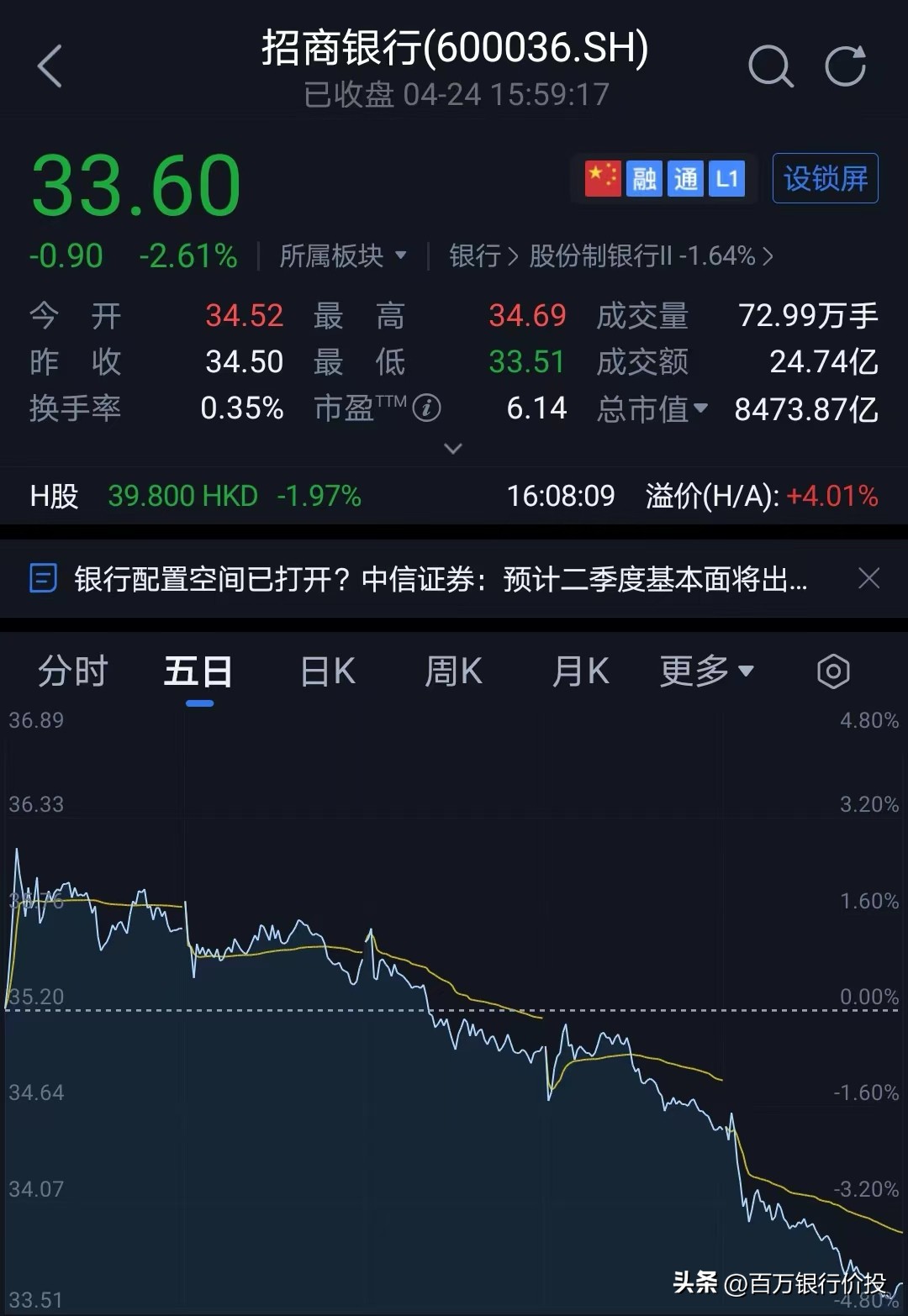Tap the chart settings target icon beside 更多
The image size is (908, 1316).
833,671
